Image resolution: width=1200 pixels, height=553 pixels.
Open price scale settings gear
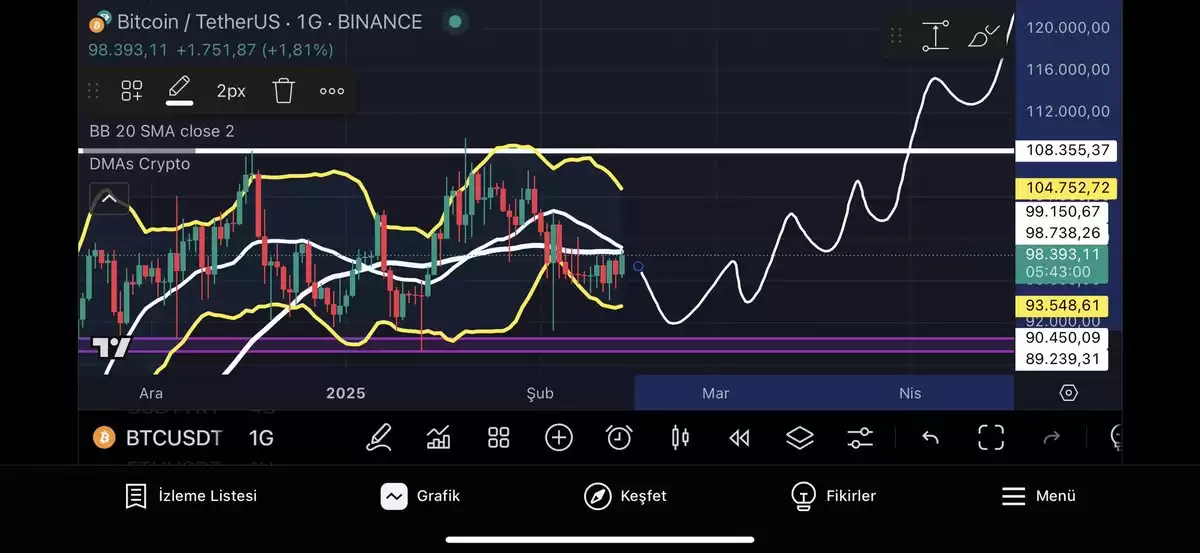[x=1068, y=393]
